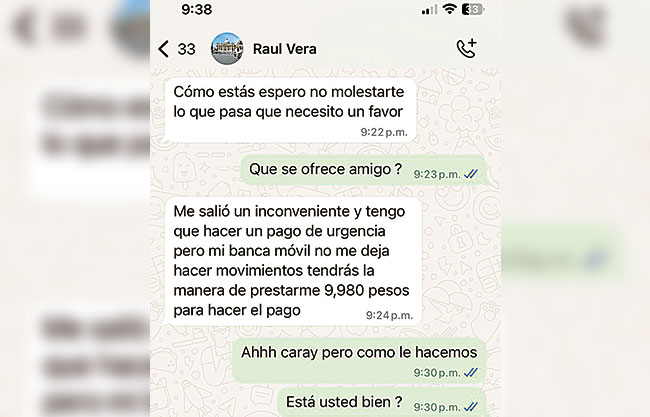The width and height of the screenshot is (650, 417).
Task: Open Raul Vera's profile picture
Action: pos(227,48)
